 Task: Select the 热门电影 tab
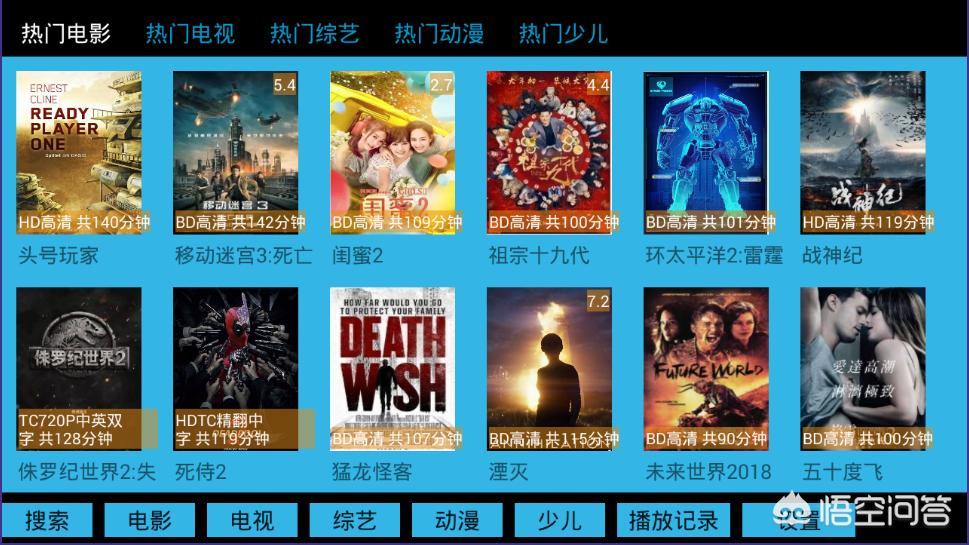(x=66, y=33)
